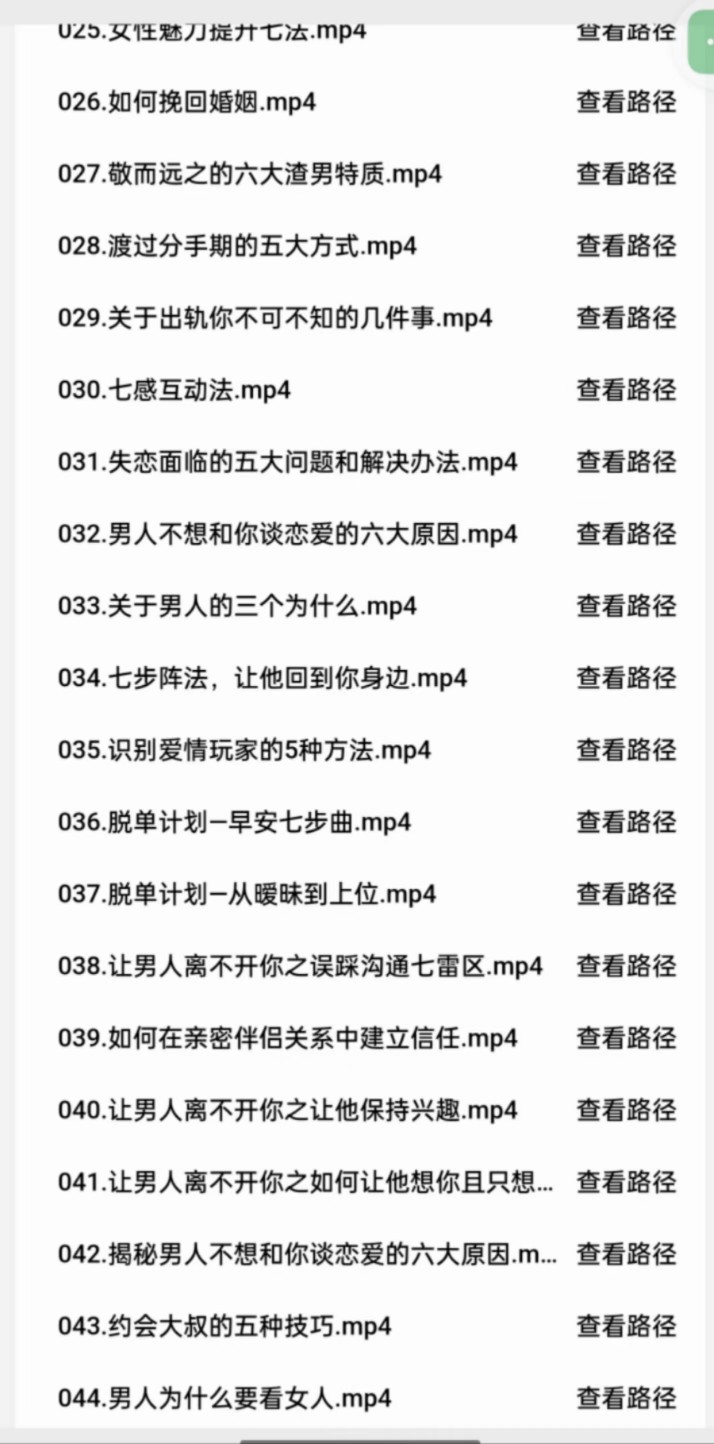
Task: Open 033.关于男人的三个为什么.mp4
Action: click(x=237, y=606)
